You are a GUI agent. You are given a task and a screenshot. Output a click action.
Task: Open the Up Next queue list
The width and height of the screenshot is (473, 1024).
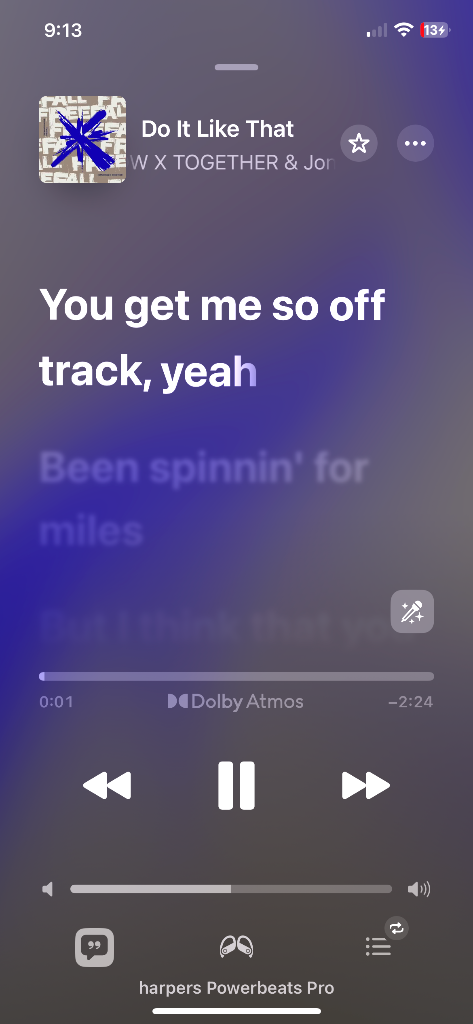[x=378, y=947]
